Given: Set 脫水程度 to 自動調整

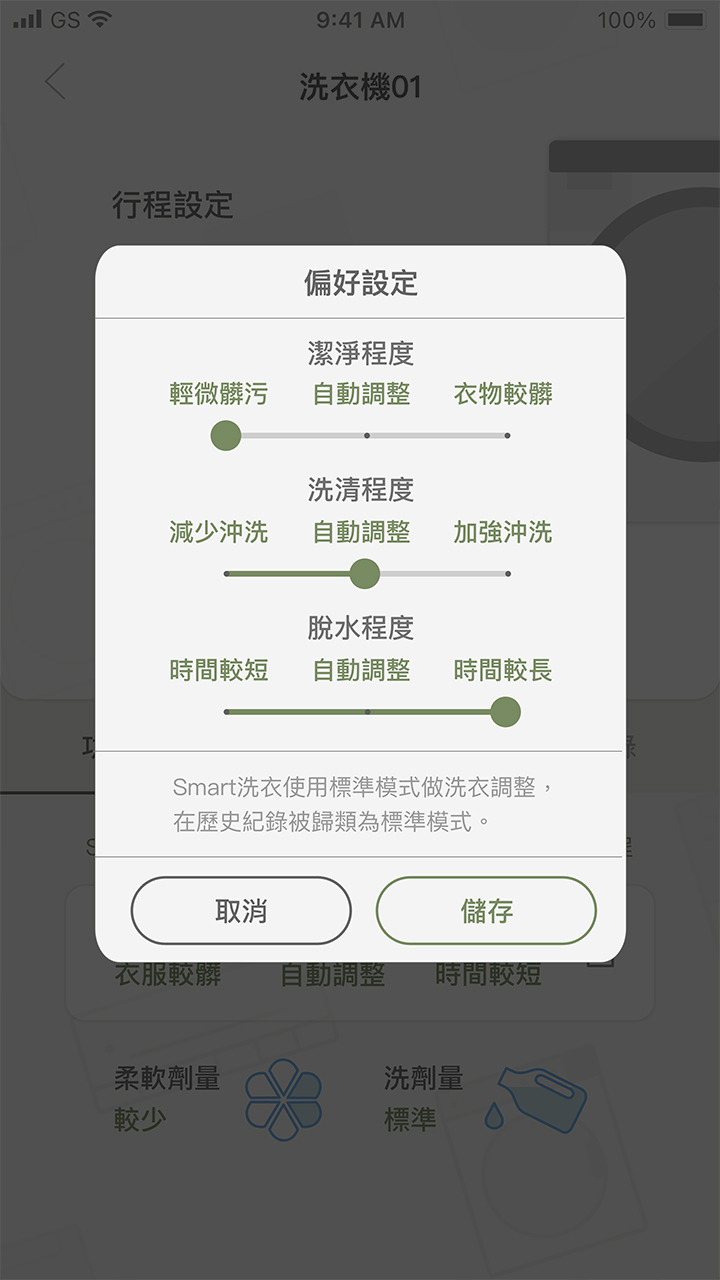Looking at the screenshot, I should (x=367, y=711).
